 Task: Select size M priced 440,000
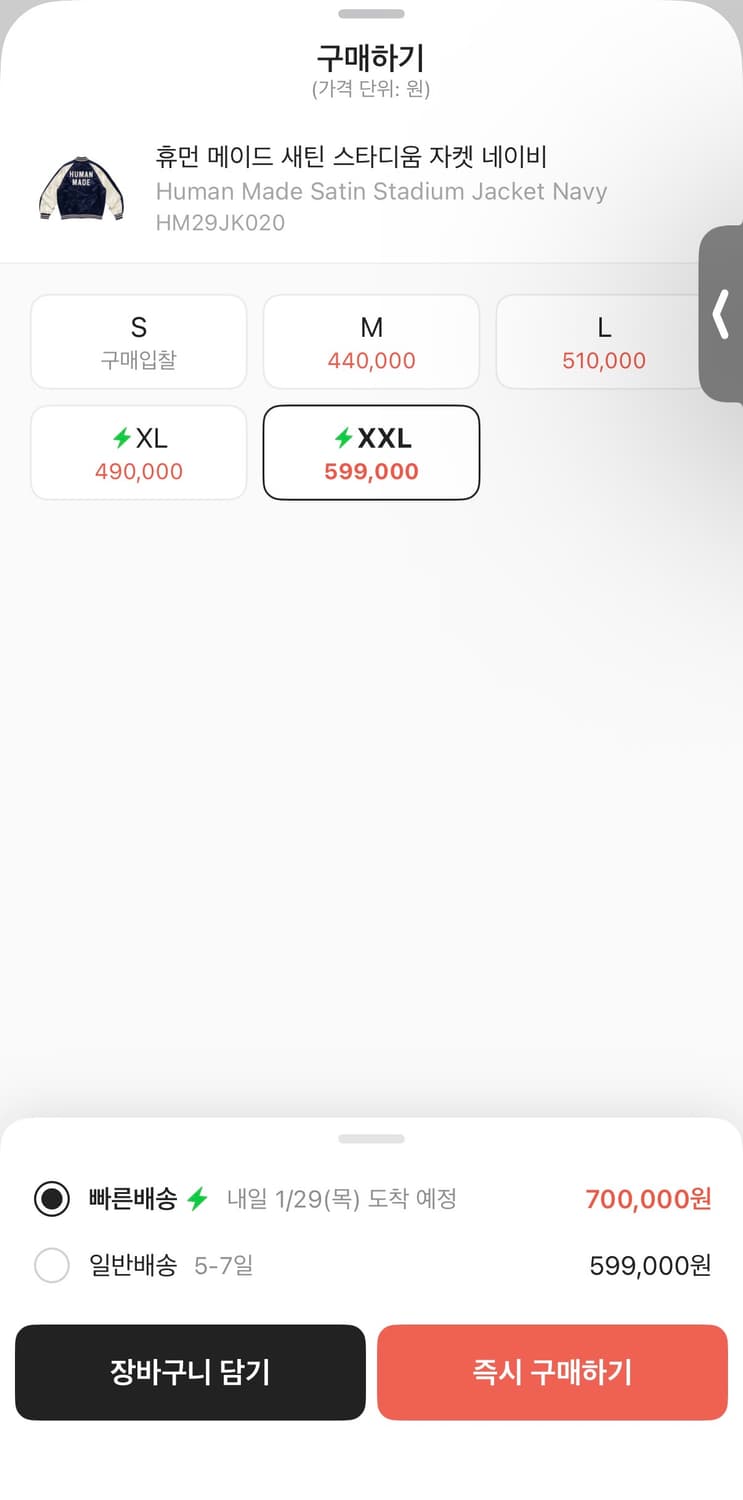tap(371, 341)
